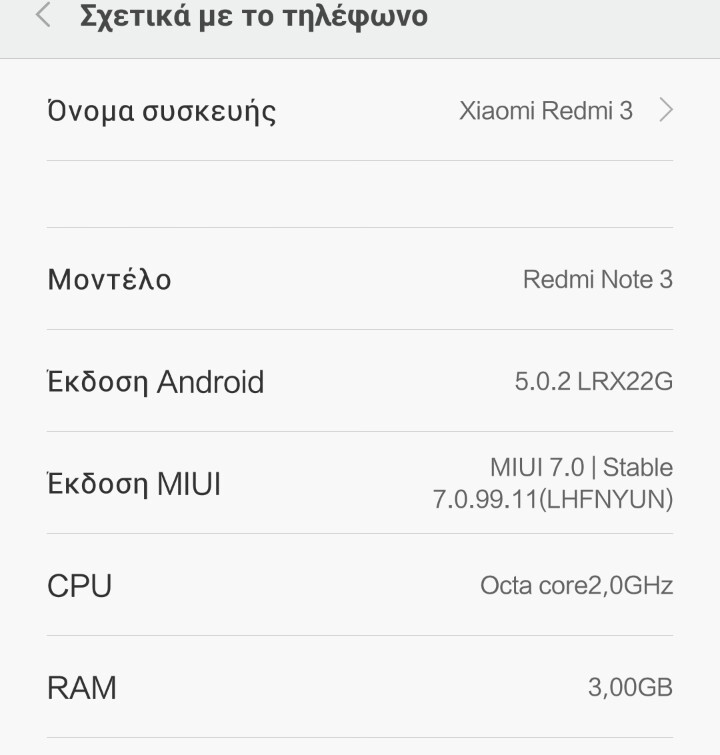The image size is (720, 755).
Task: Go back from the Σχετικά με το τηλέφωνο screen
Action: pyautogui.click(x=43, y=17)
